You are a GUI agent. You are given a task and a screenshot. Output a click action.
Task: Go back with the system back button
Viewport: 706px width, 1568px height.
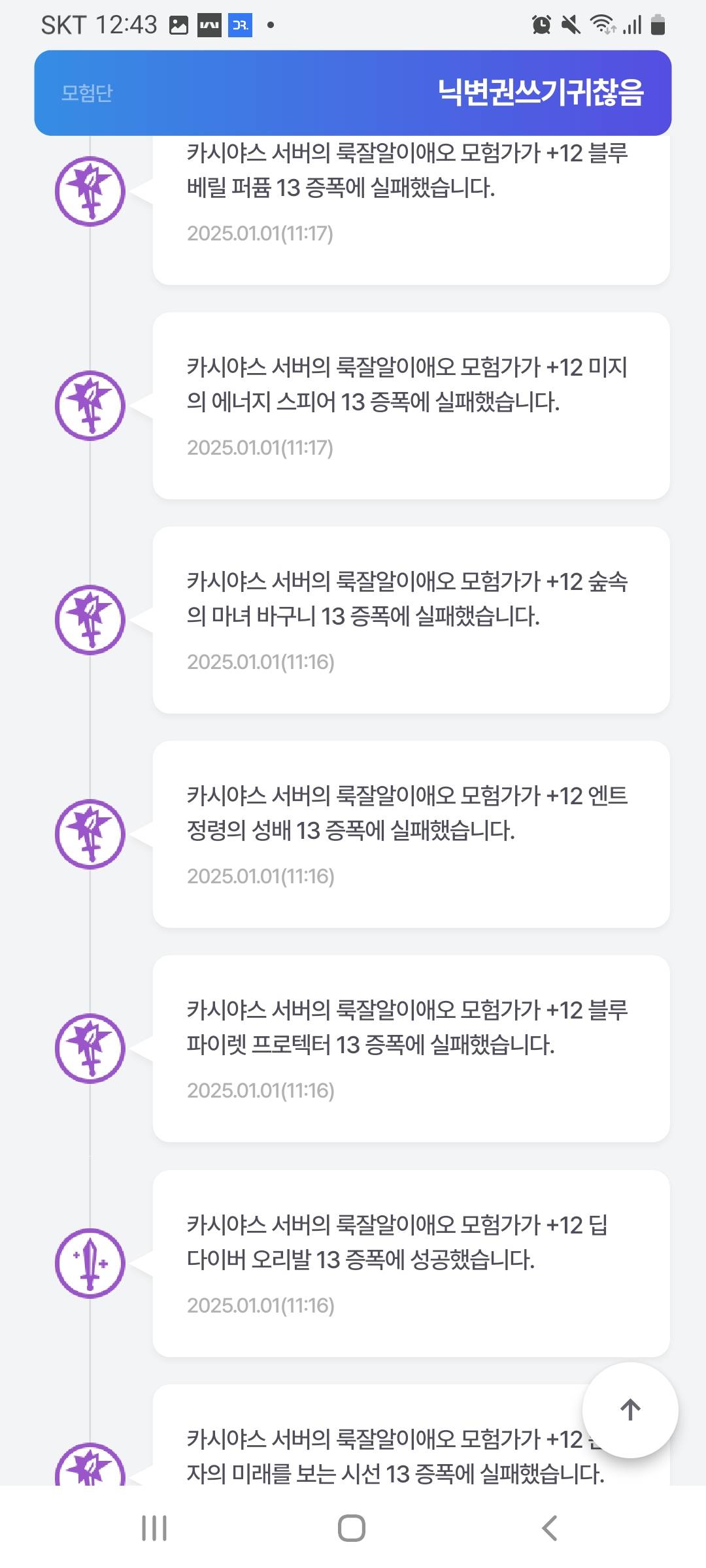pyautogui.click(x=550, y=1528)
